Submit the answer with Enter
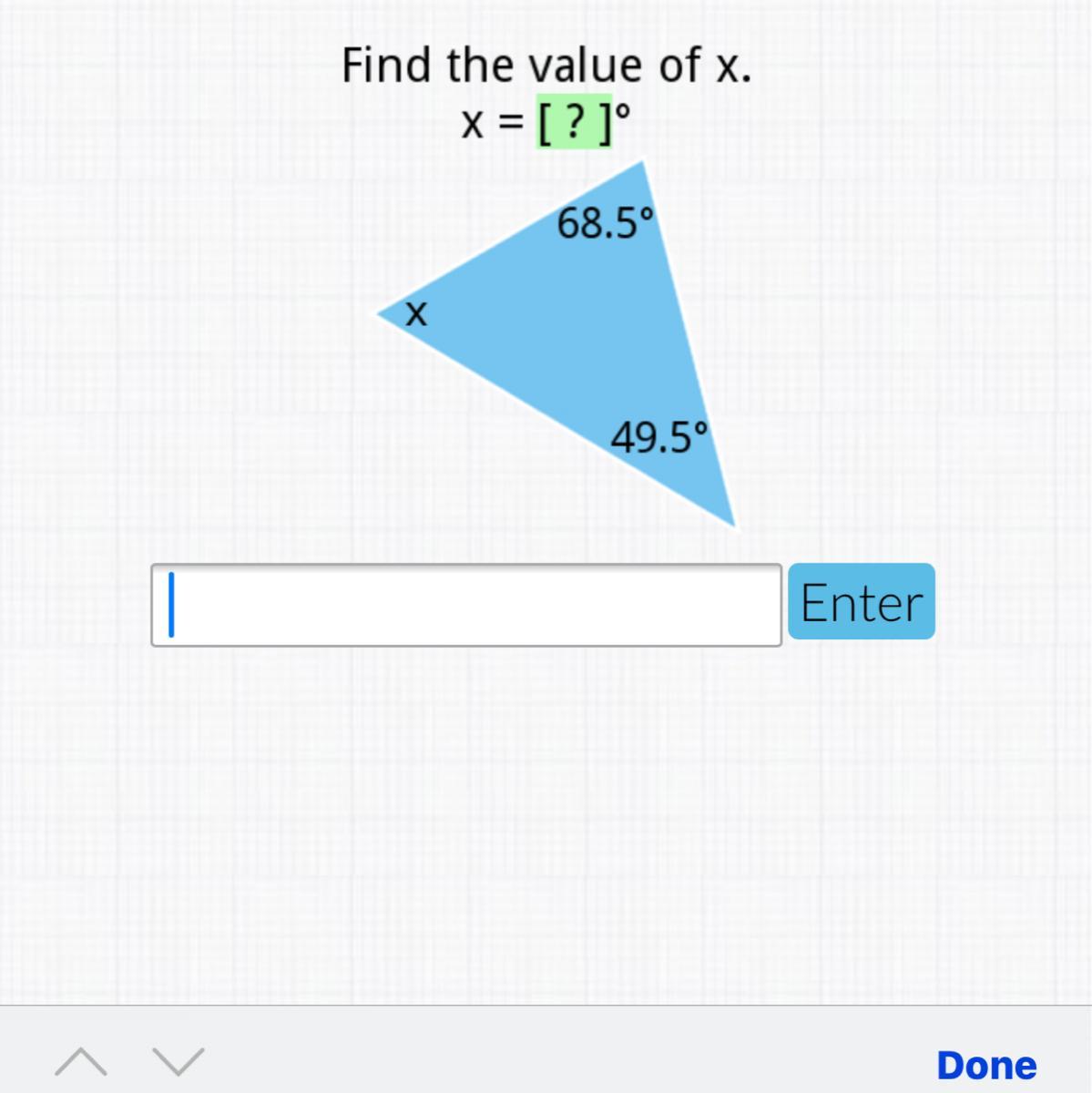1092x1093 pixels. [862, 601]
